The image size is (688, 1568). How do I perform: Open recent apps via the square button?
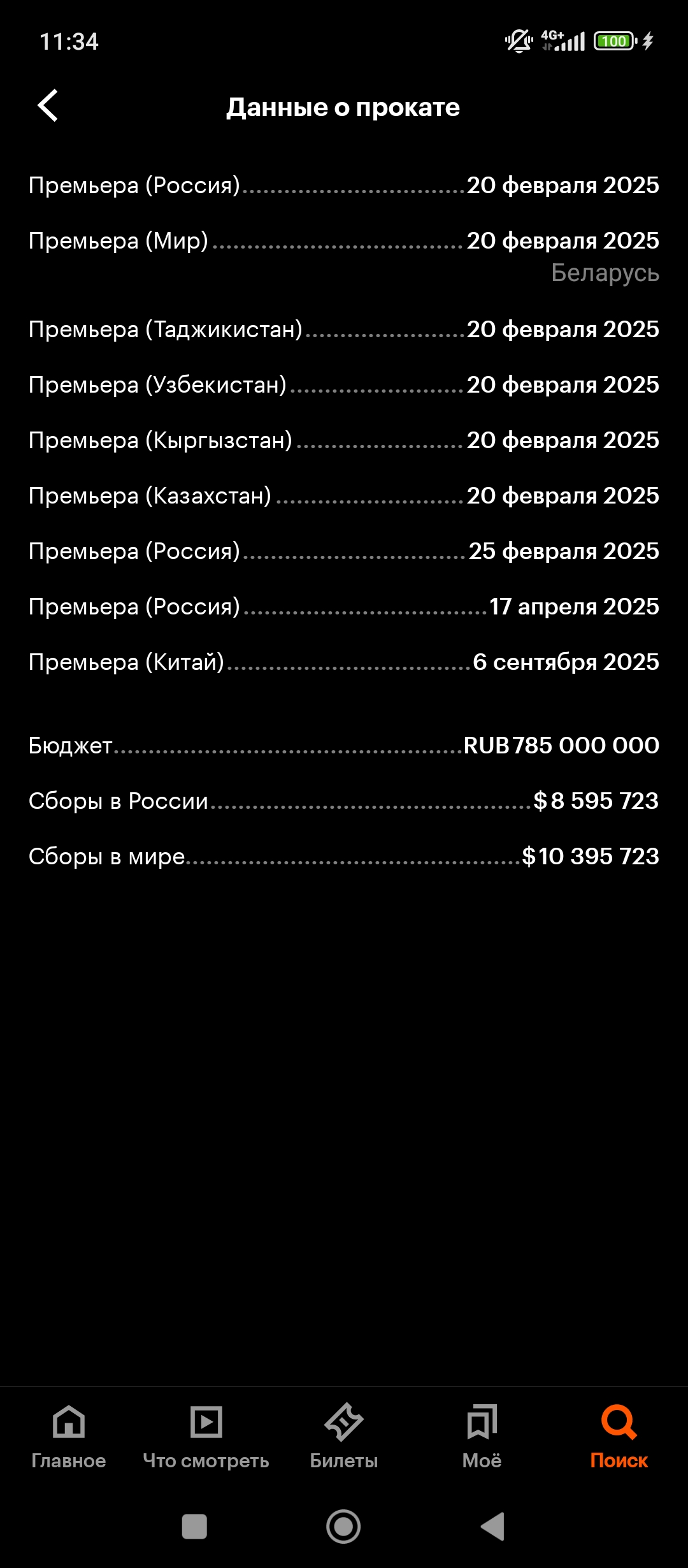[x=194, y=1527]
